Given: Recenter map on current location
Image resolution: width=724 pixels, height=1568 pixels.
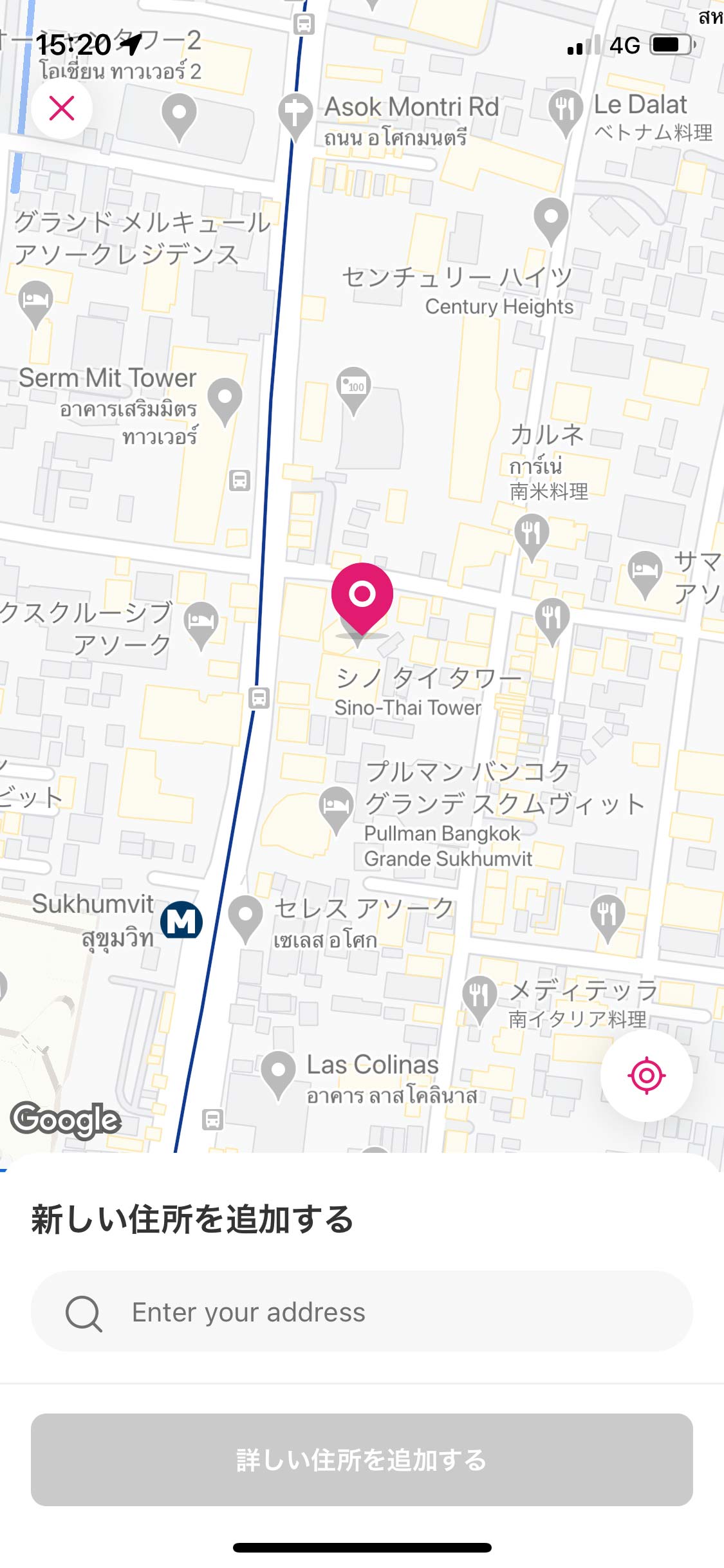Looking at the screenshot, I should [x=646, y=1075].
